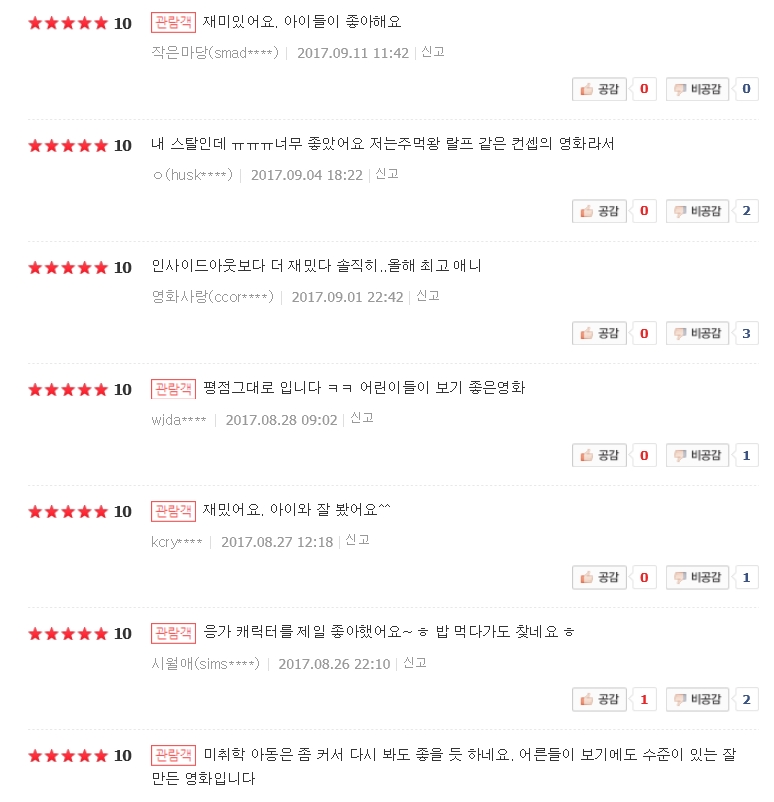Tap 비공감 on the smad**** review
This screenshot has height=802, width=774.
click(x=696, y=89)
